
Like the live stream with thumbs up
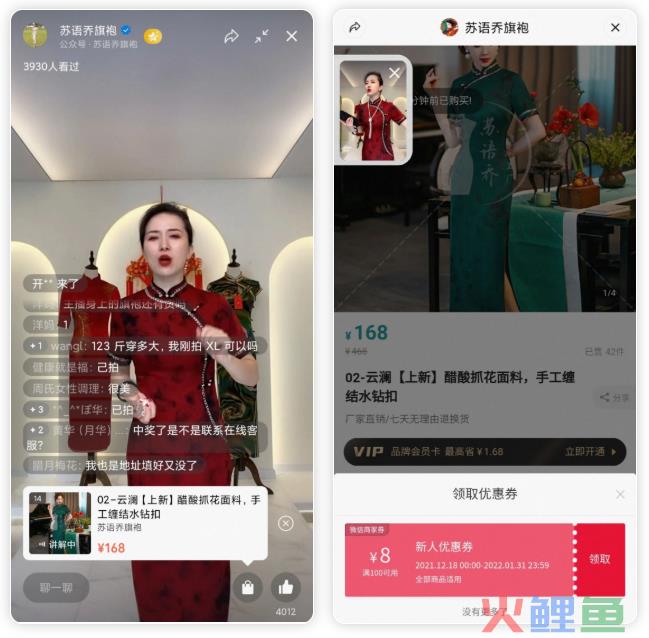(286, 587)
